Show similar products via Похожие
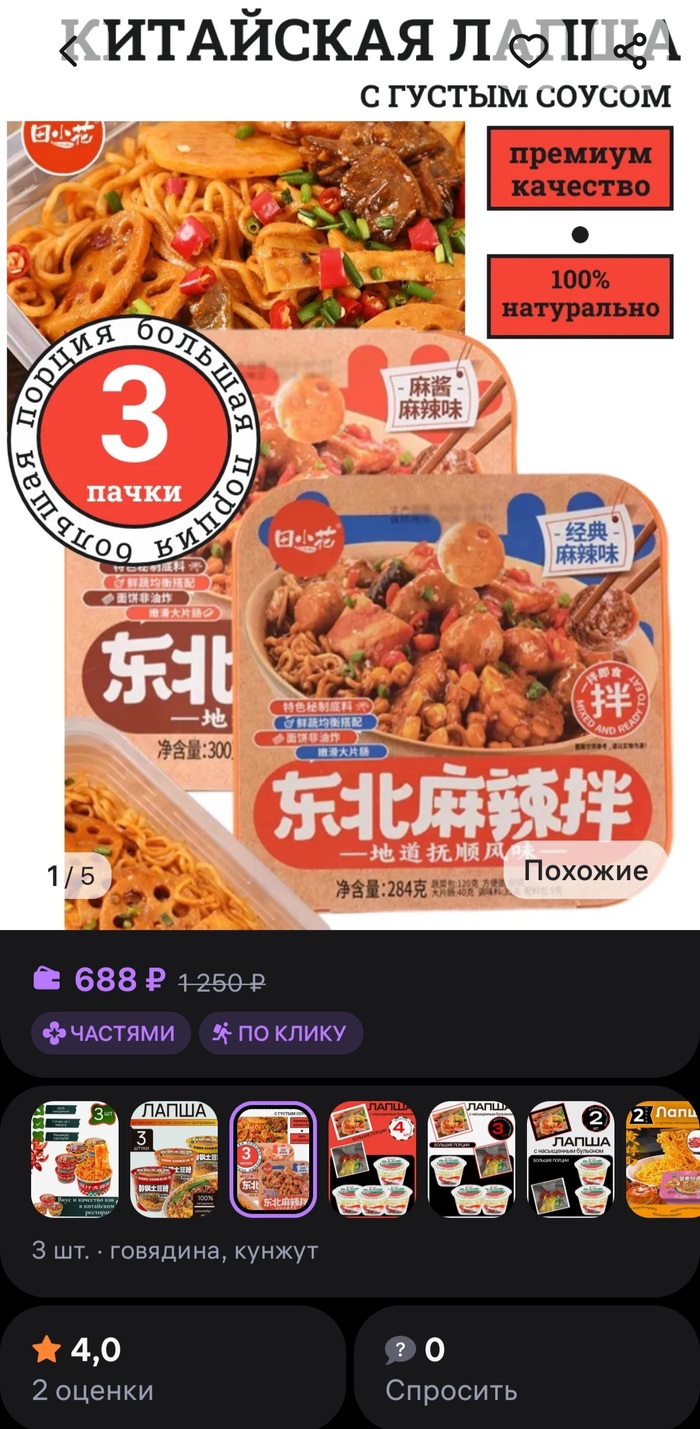This screenshot has width=700, height=1429. (x=586, y=870)
